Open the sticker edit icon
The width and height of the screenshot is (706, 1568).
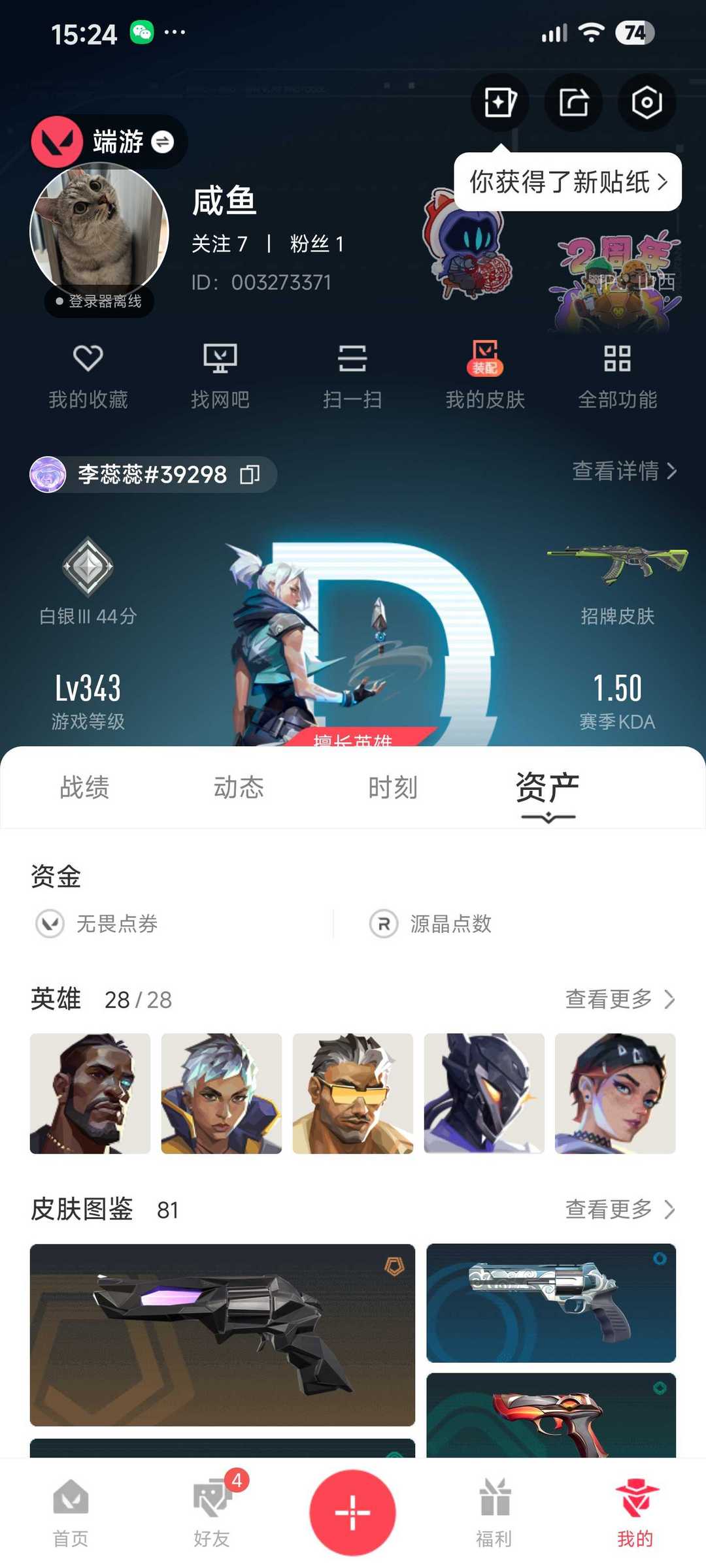500,103
